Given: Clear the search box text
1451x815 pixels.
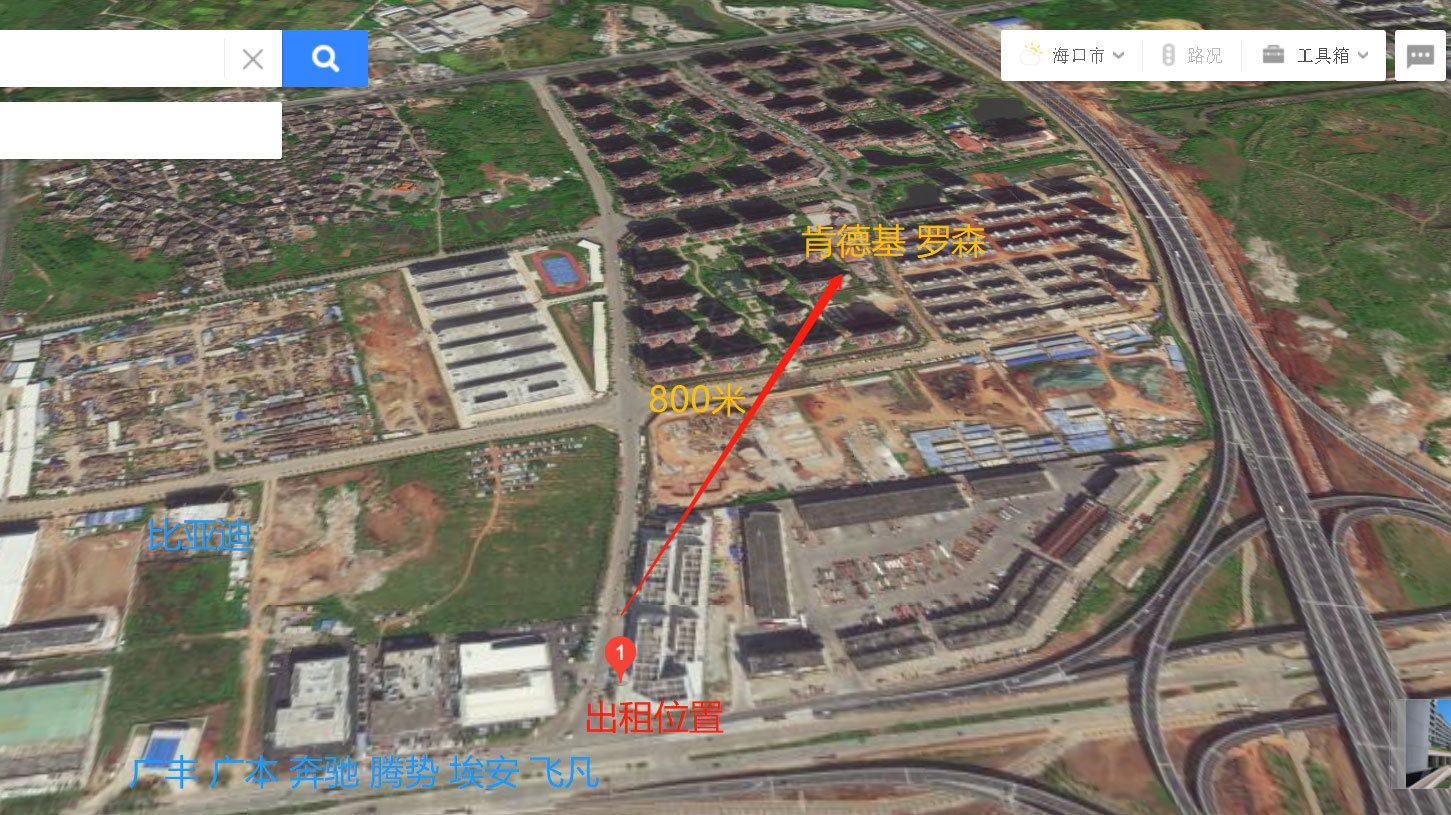Looking at the screenshot, I should 252,59.
